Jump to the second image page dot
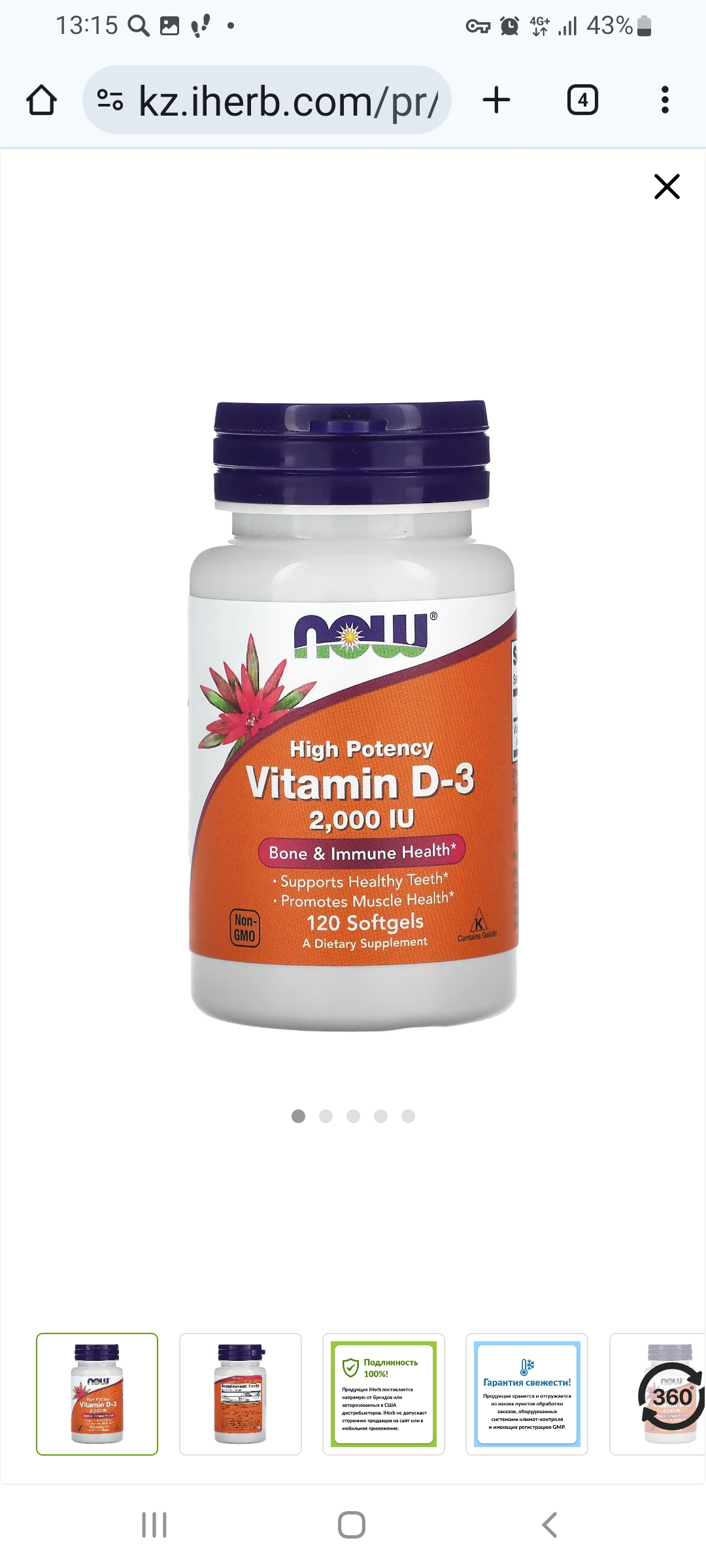This screenshot has height=1568, width=706. point(326,1116)
